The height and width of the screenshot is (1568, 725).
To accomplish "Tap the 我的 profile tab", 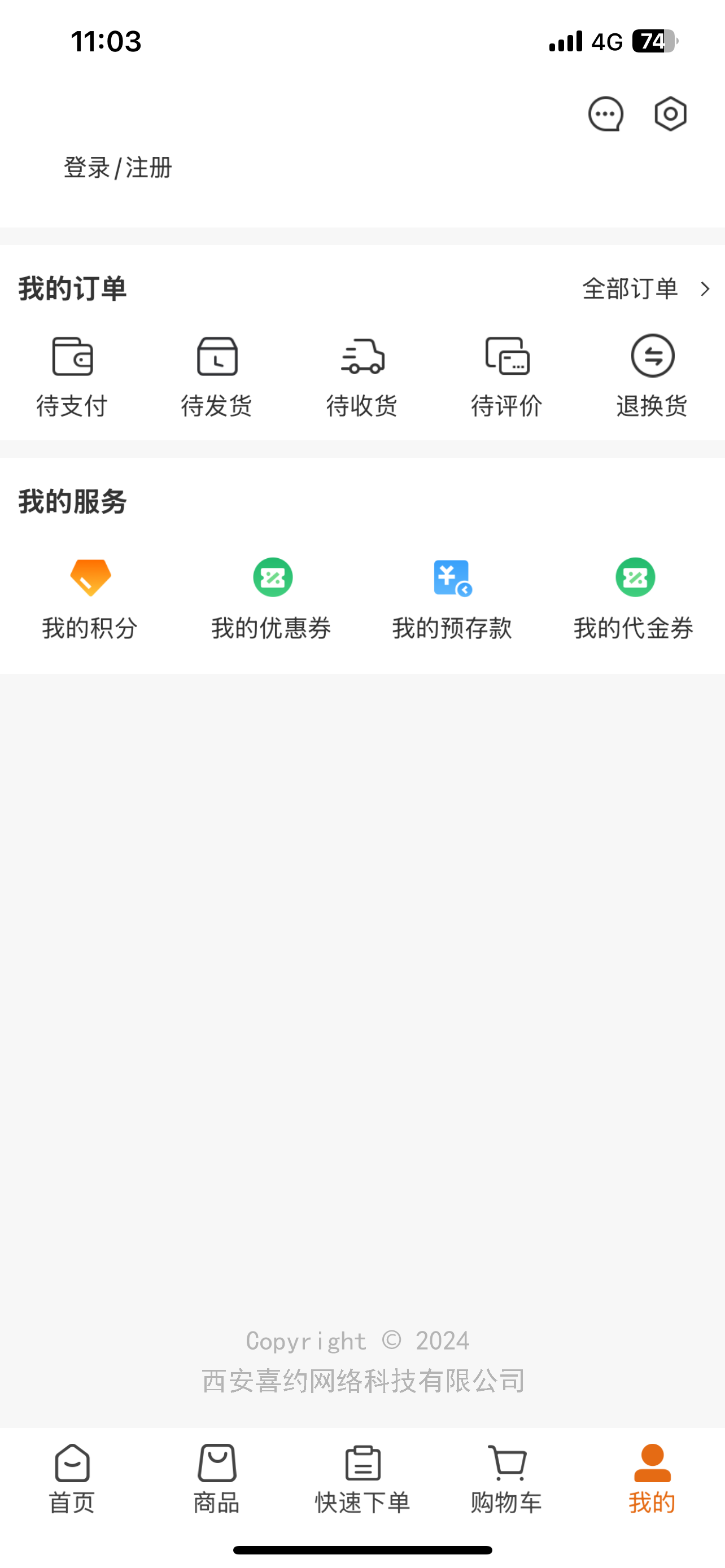I will click(652, 1479).
